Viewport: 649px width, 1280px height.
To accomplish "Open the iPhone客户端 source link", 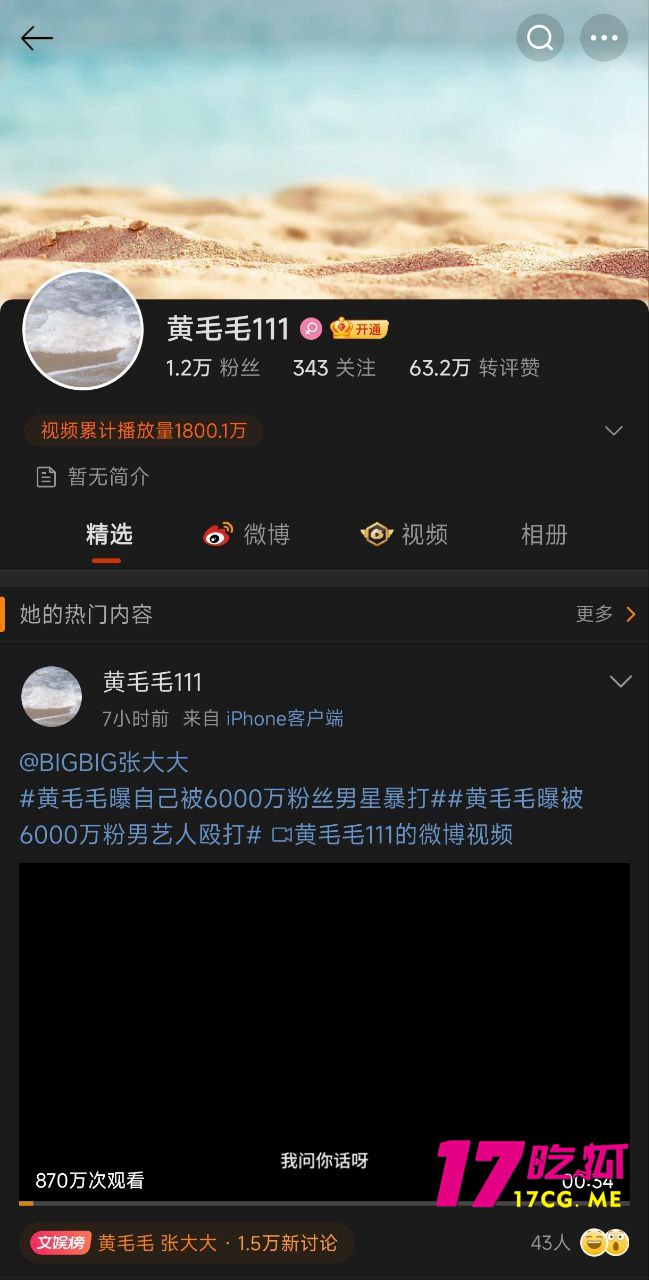I will [x=284, y=718].
